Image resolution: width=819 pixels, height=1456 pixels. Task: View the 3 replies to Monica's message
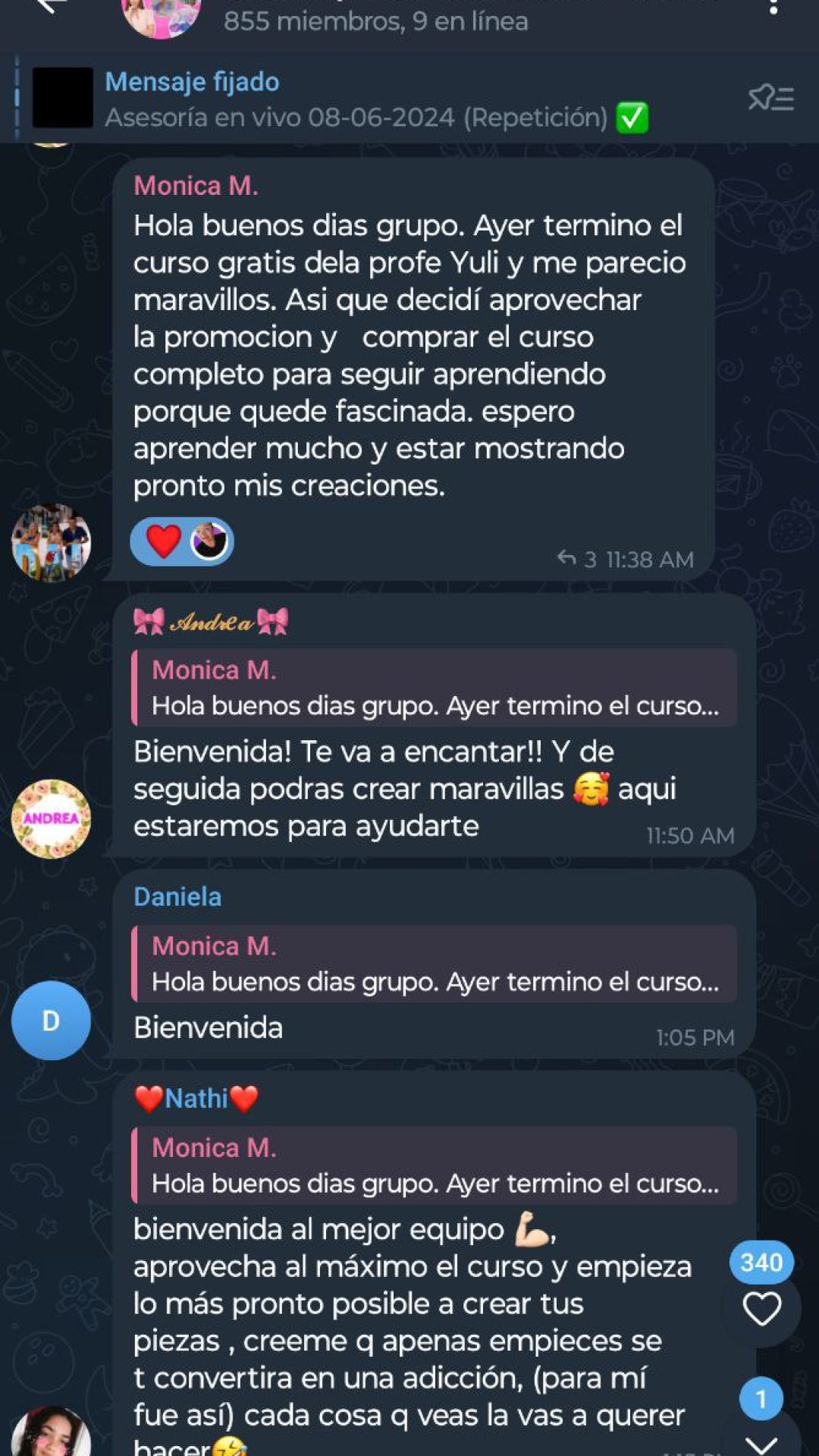578,560
